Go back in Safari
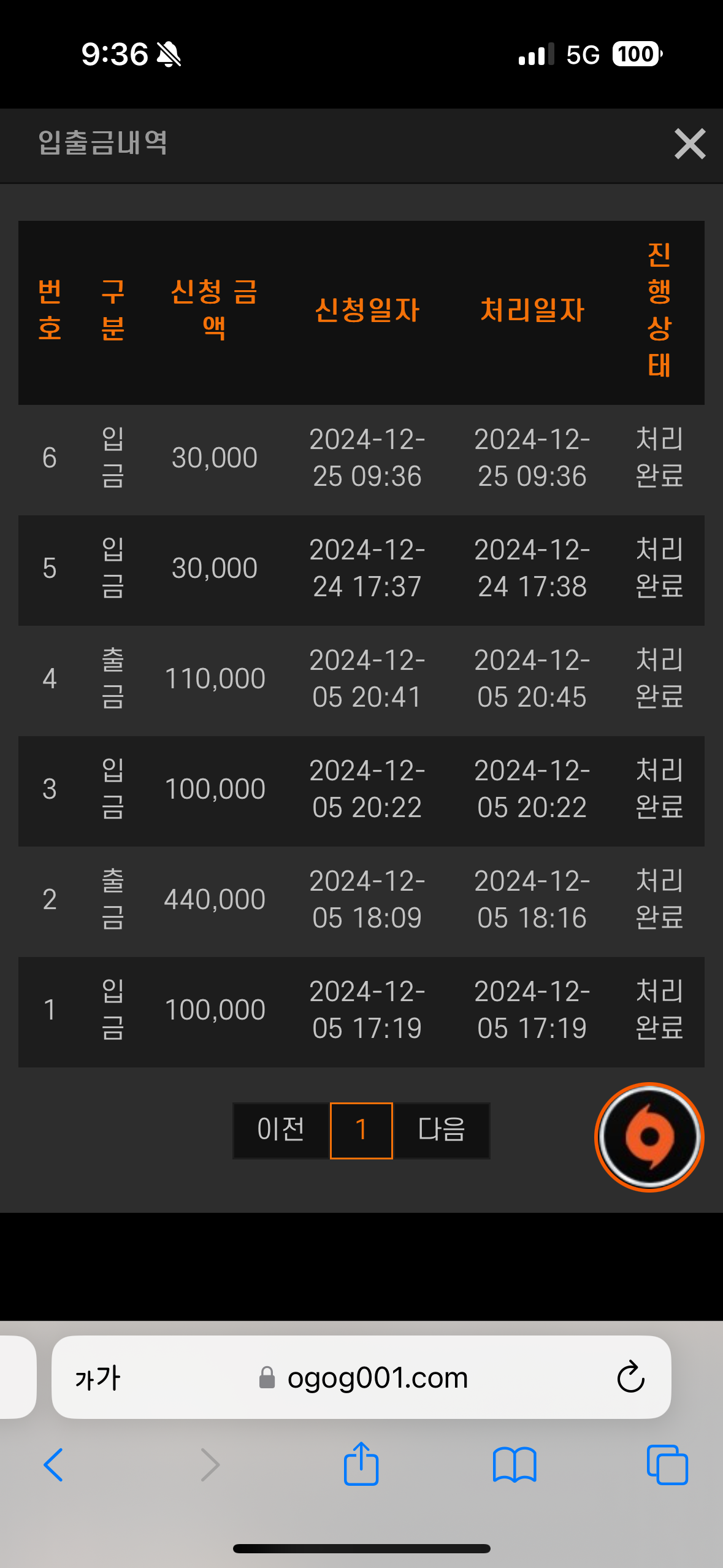The width and height of the screenshot is (723, 1568). pyautogui.click(x=53, y=1464)
